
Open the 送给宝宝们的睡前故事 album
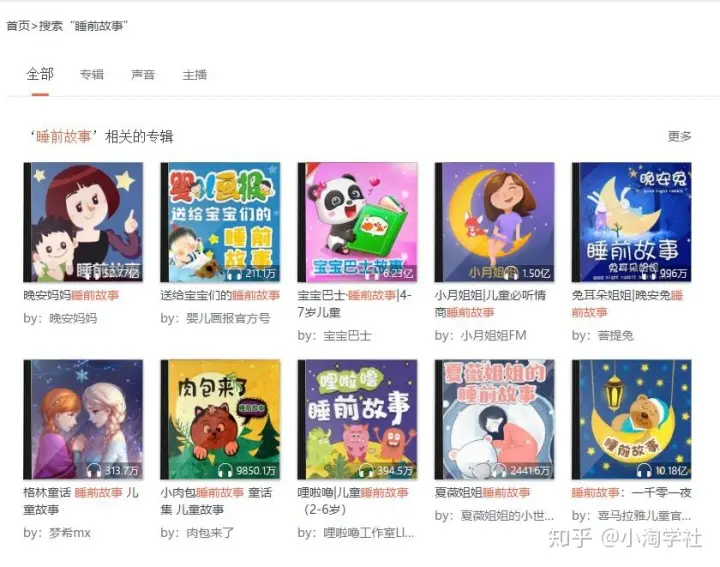pos(221,223)
